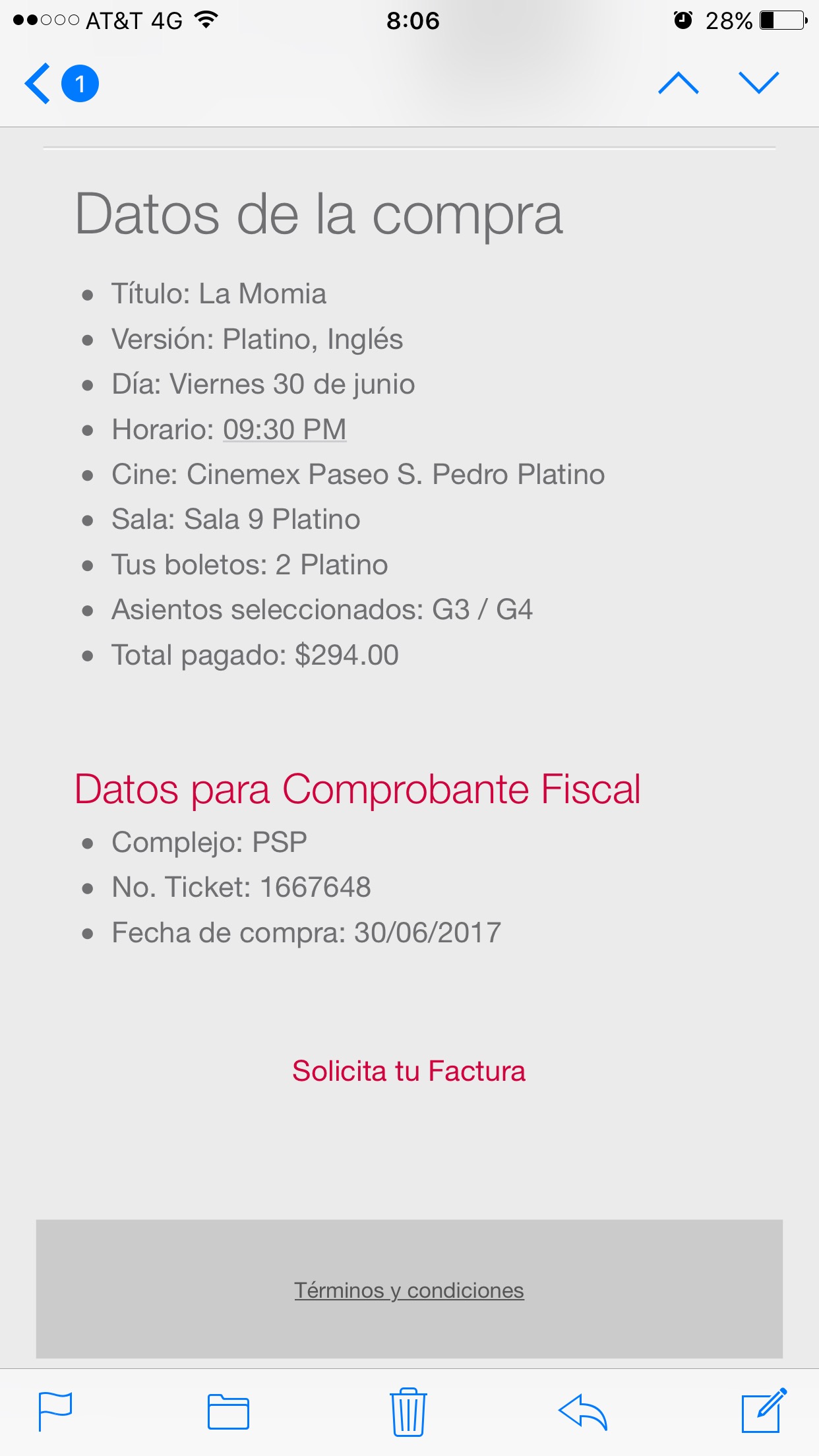Open Términos y condiciones
This screenshot has height=1456, width=819.
409,1290
